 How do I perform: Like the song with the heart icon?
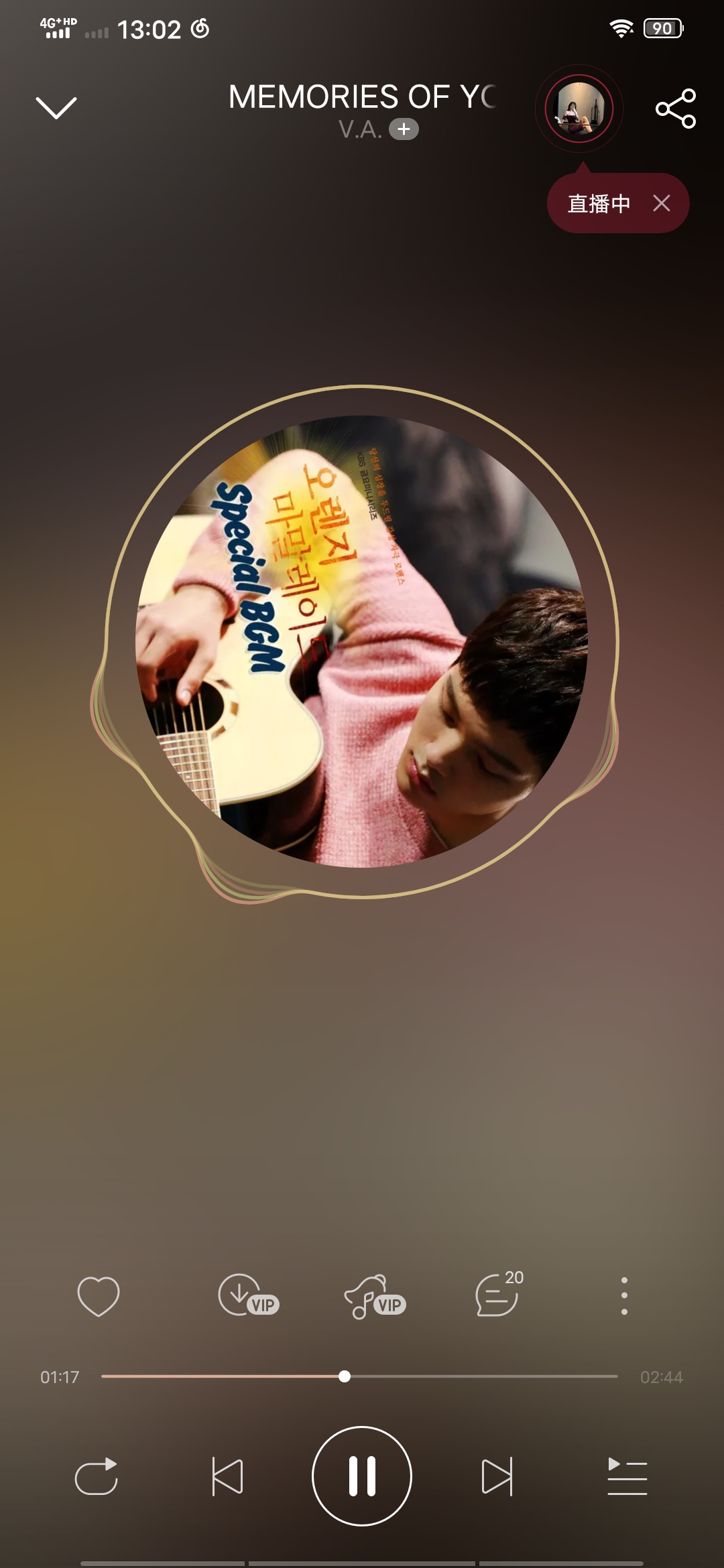99,1295
